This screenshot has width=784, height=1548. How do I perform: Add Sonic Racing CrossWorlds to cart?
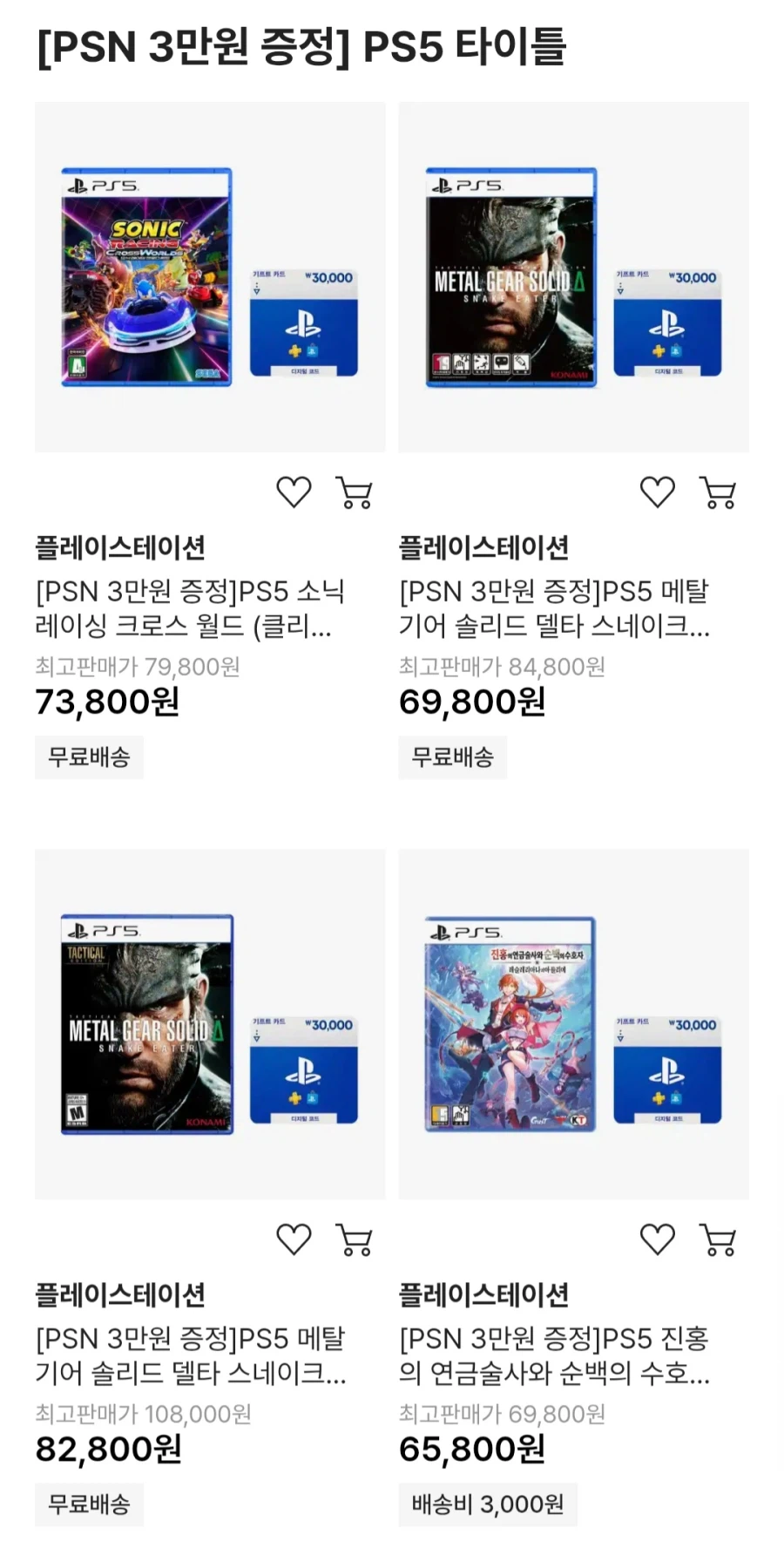coord(353,492)
